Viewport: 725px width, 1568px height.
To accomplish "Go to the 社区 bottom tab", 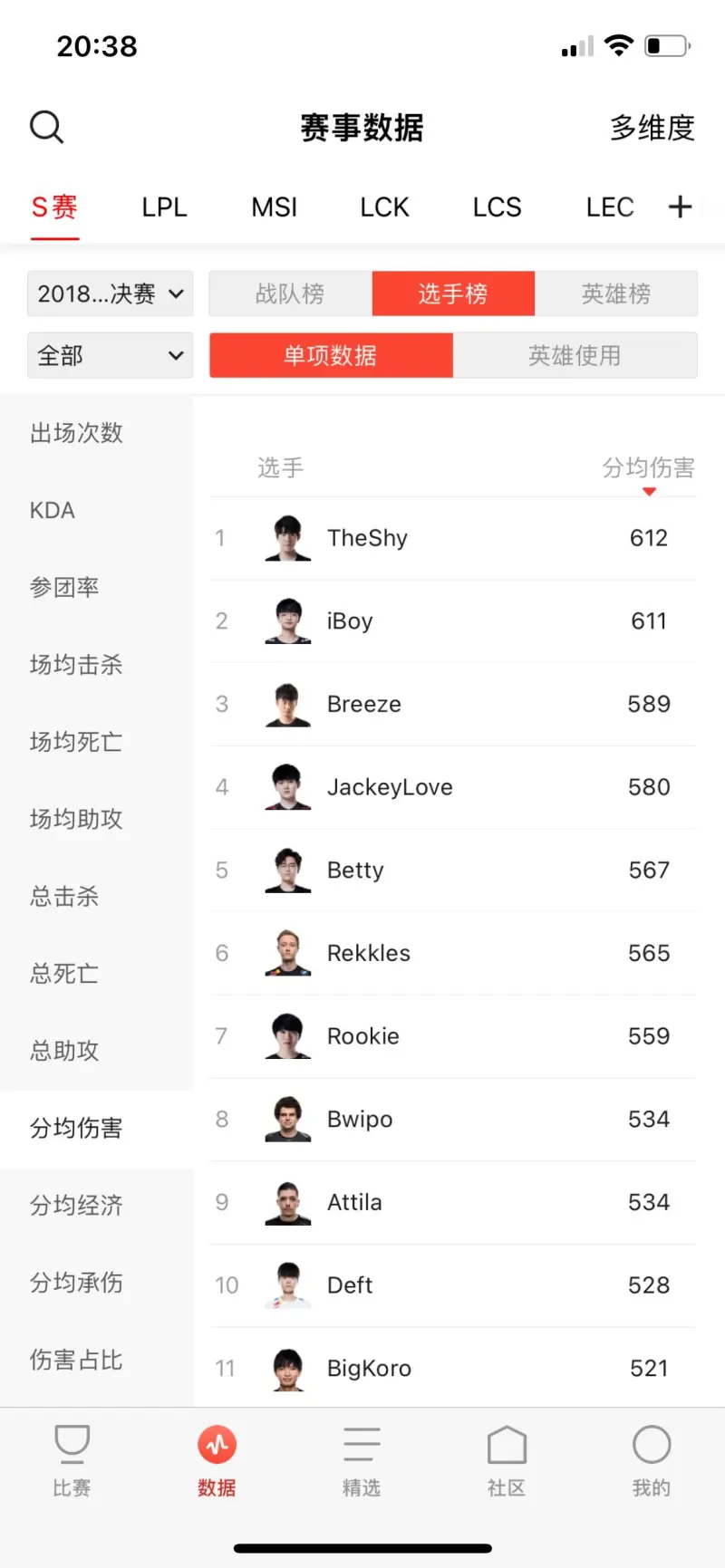I will 507,1459.
